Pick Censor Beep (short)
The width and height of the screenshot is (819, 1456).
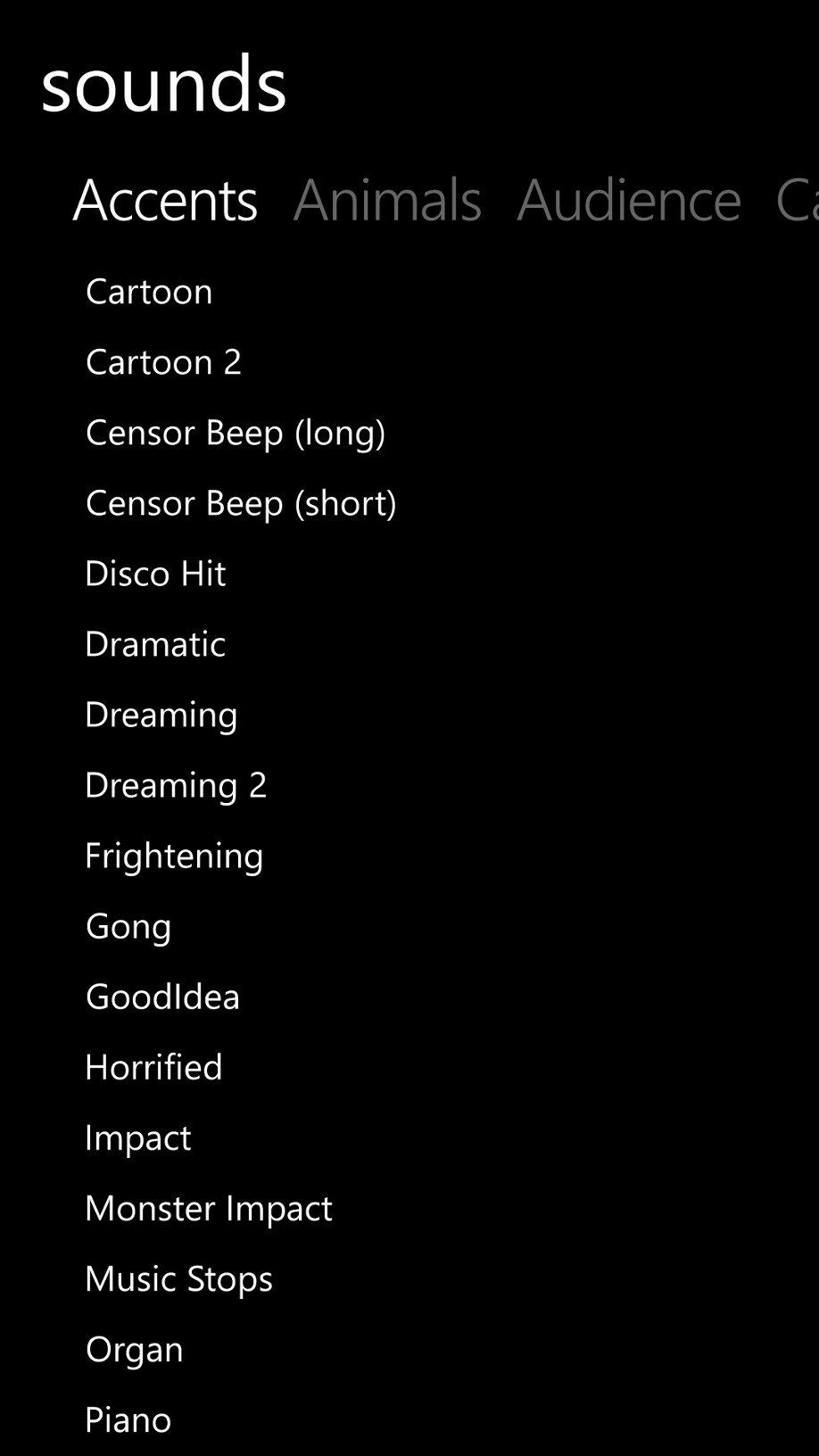coord(241,503)
